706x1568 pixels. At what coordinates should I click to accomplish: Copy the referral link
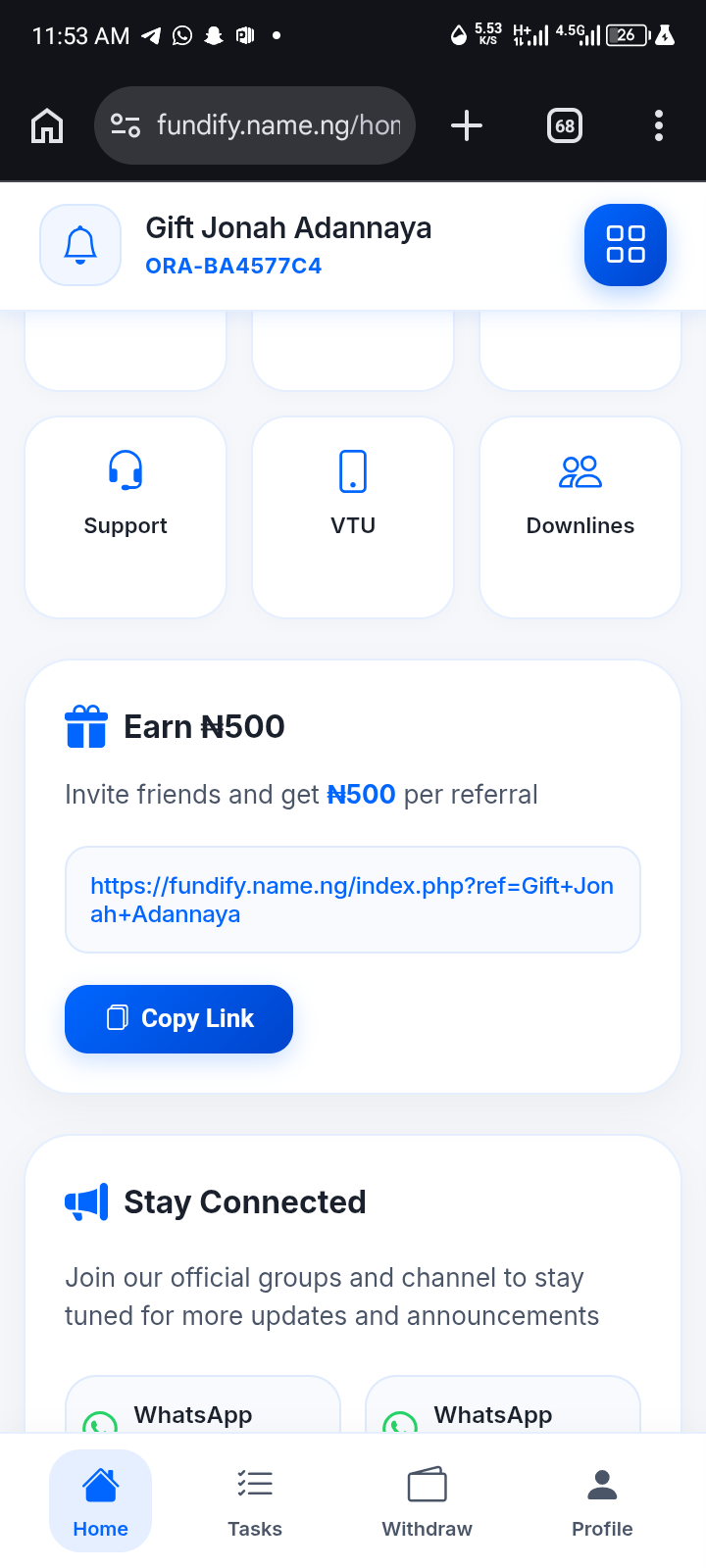[x=178, y=1019]
